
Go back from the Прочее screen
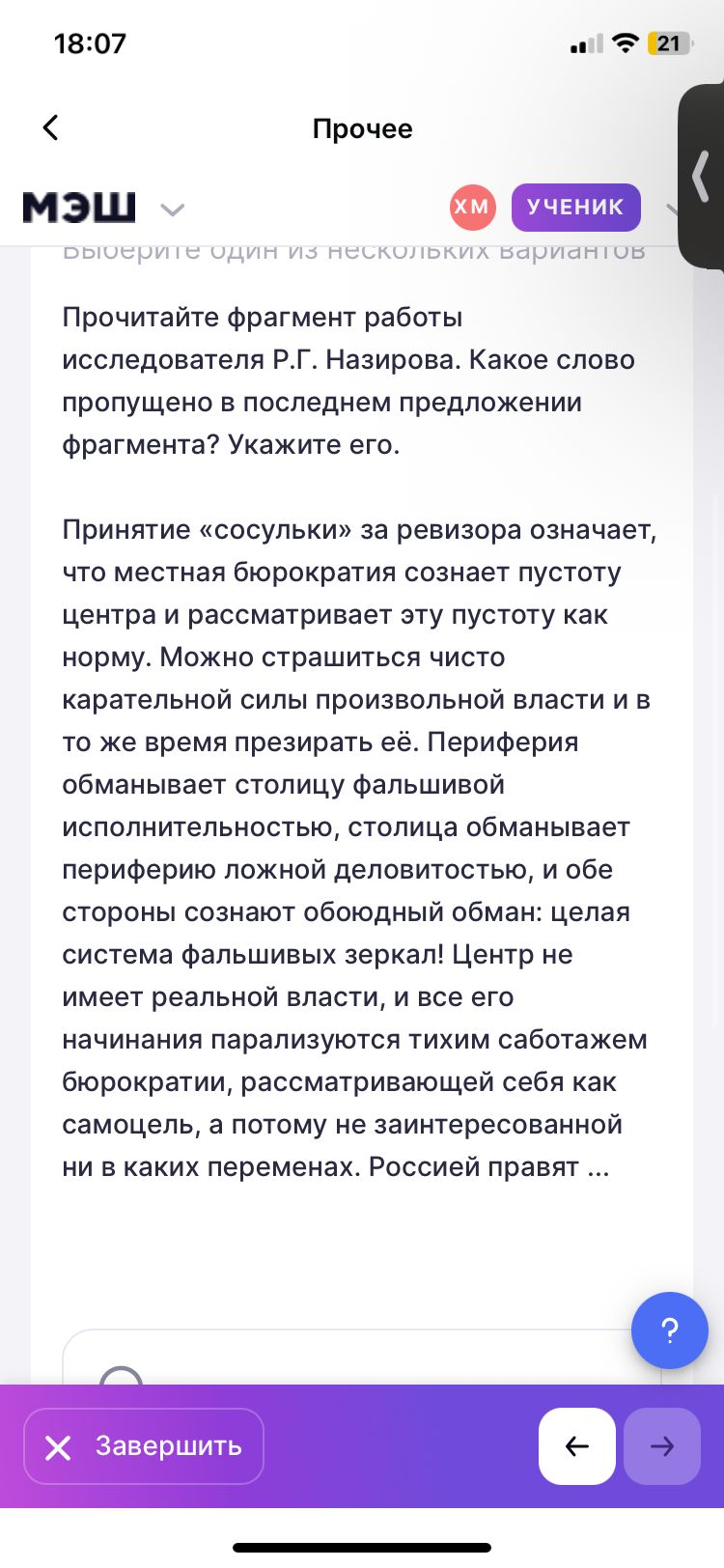click(x=51, y=127)
